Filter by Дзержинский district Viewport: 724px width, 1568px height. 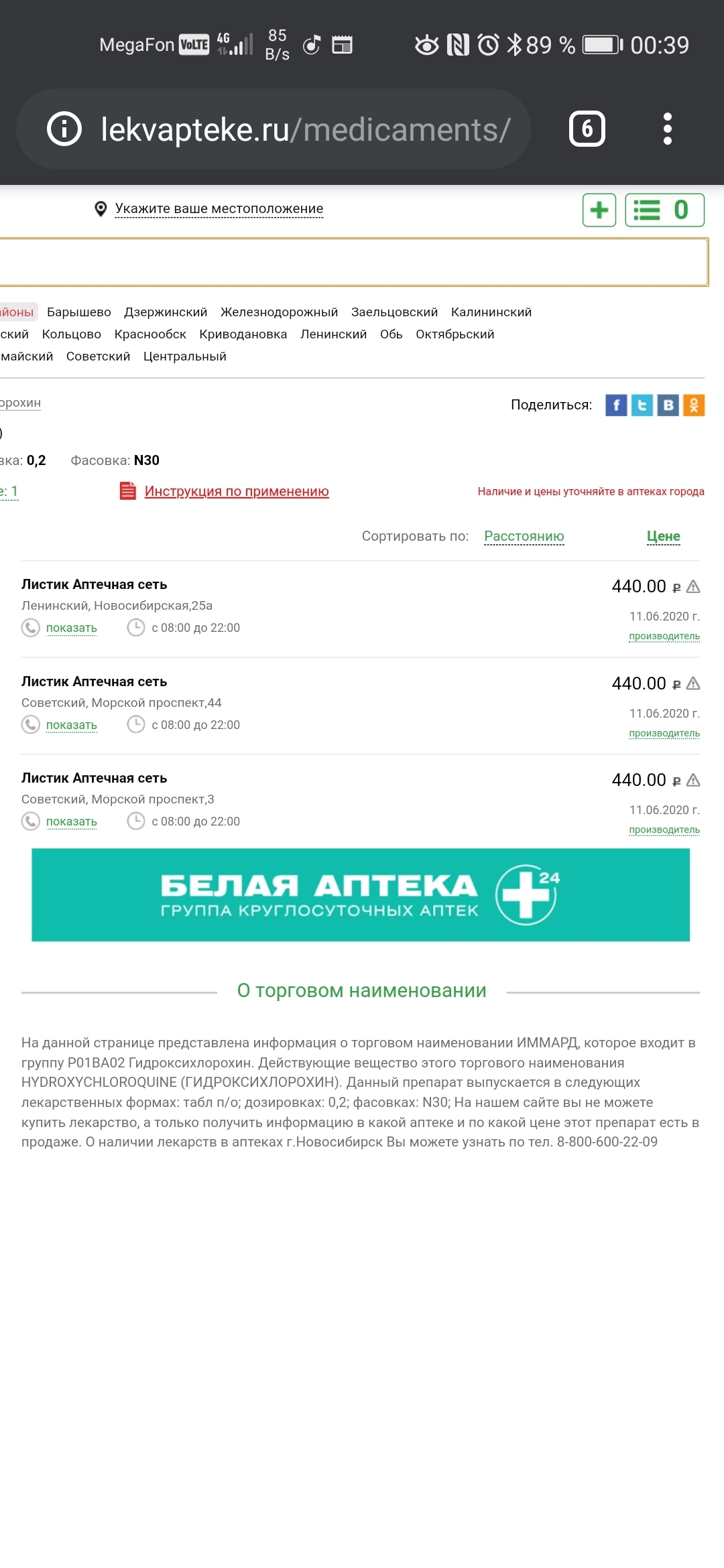(166, 312)
